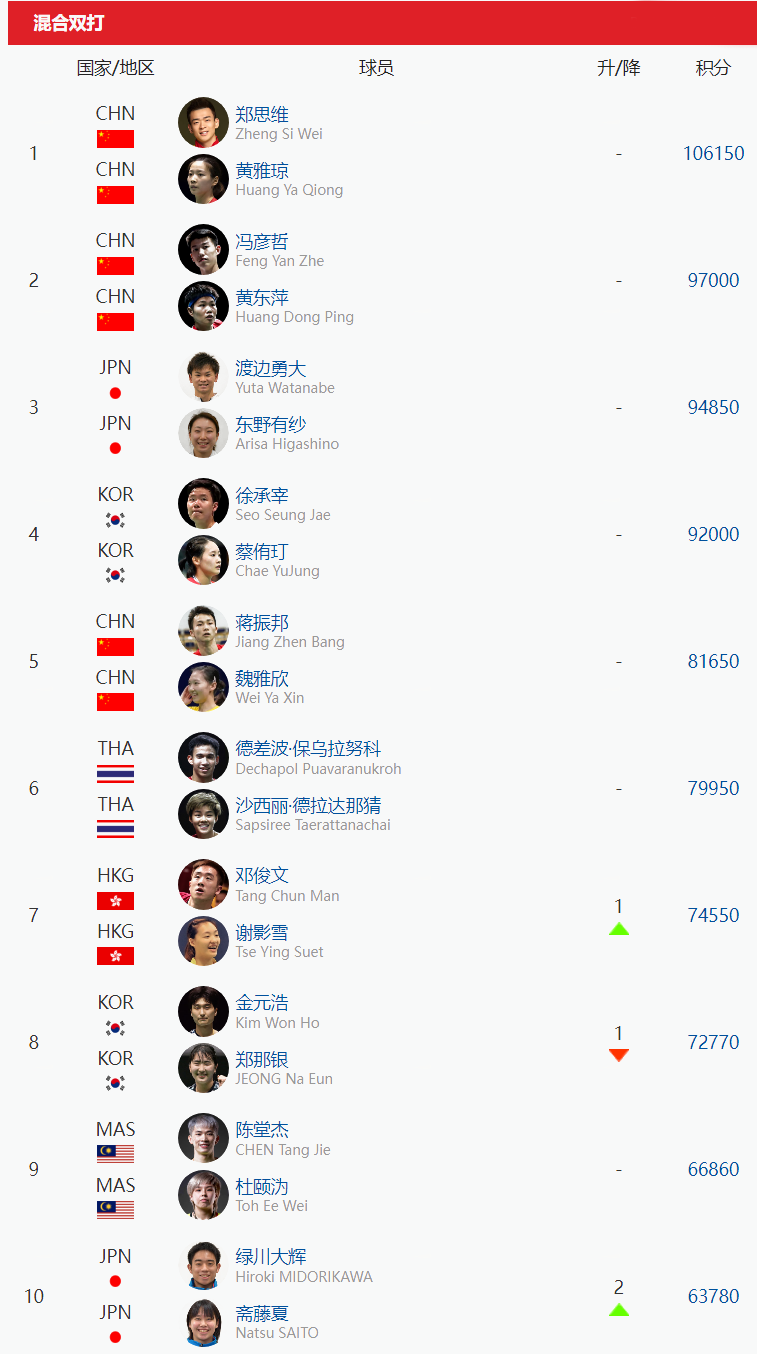Open Natsu SAITO's profile

click(x=262, y=1314)
